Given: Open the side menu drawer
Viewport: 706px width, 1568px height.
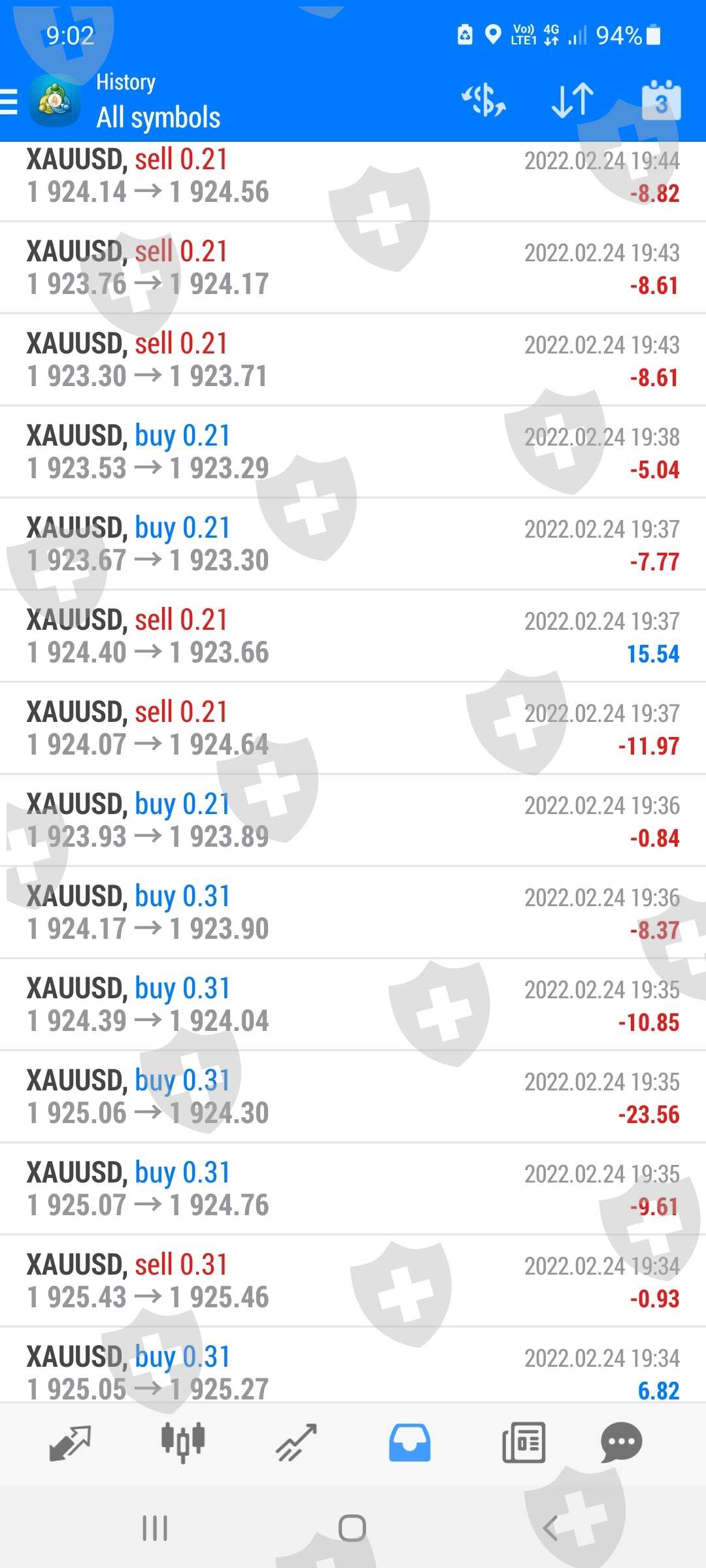Looking at the screenshot, I should 9,102.
